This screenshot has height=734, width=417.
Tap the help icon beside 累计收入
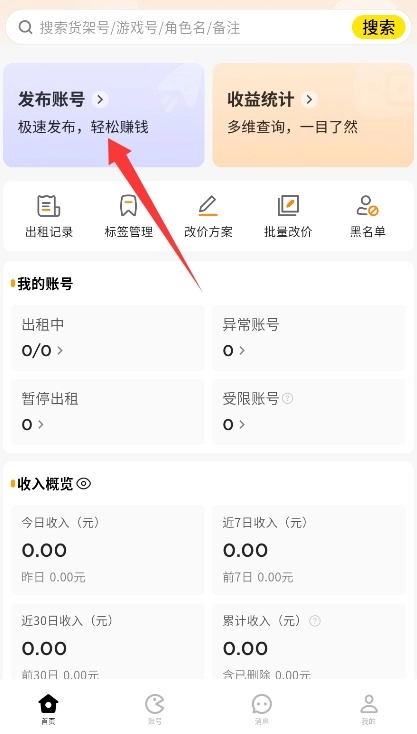(x=315, y=621)
